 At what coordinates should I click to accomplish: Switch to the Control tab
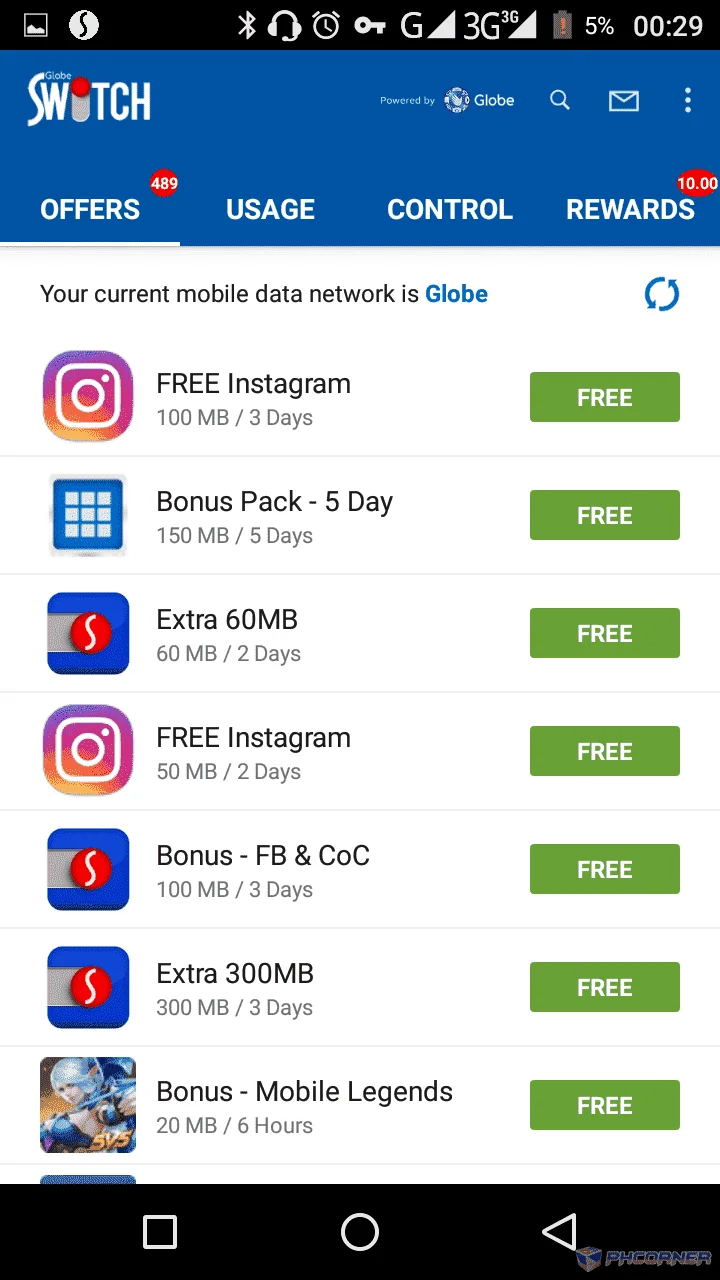[450, 209]
